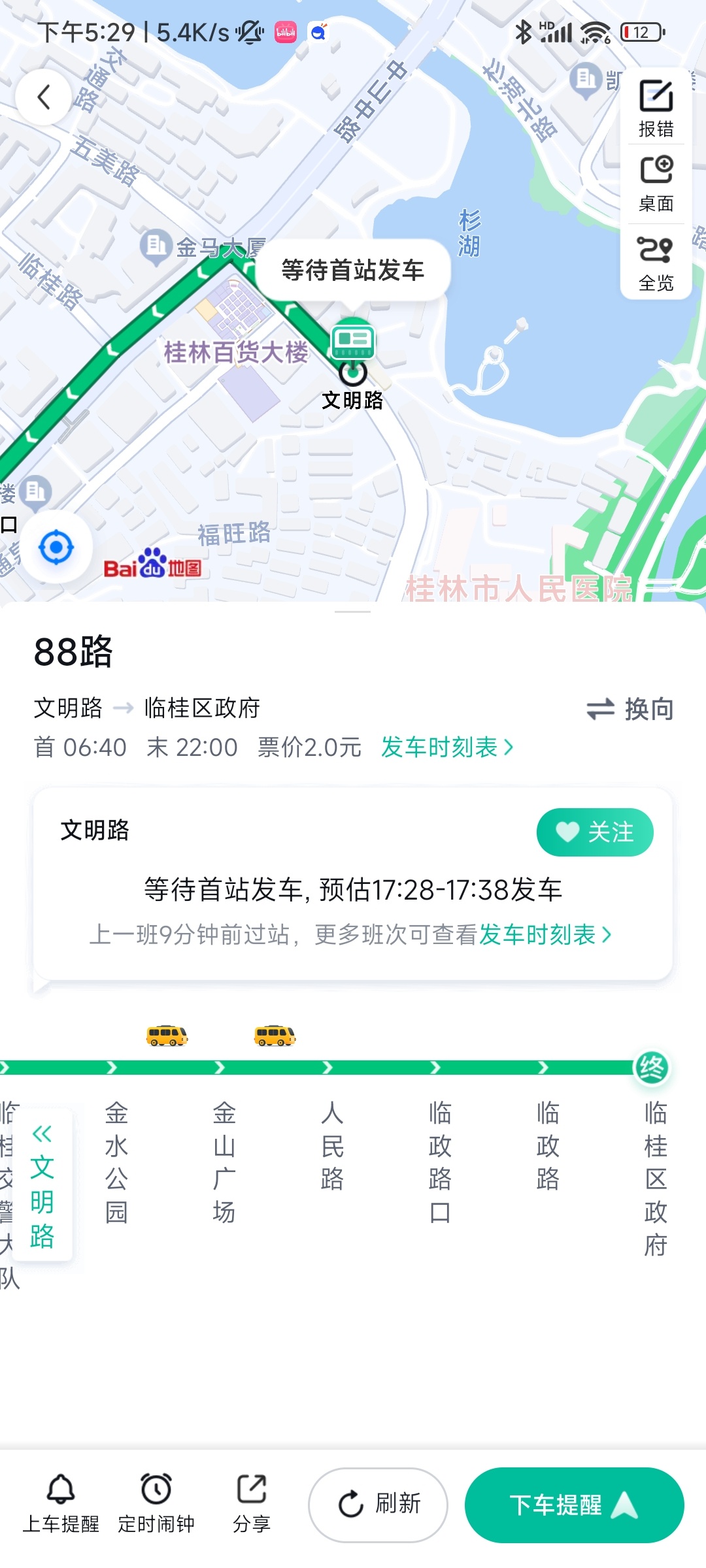Share this bus route via 分享
Image resolution: width=706 pixels, height=1568 pixels.
click(x=252, y=1504)
